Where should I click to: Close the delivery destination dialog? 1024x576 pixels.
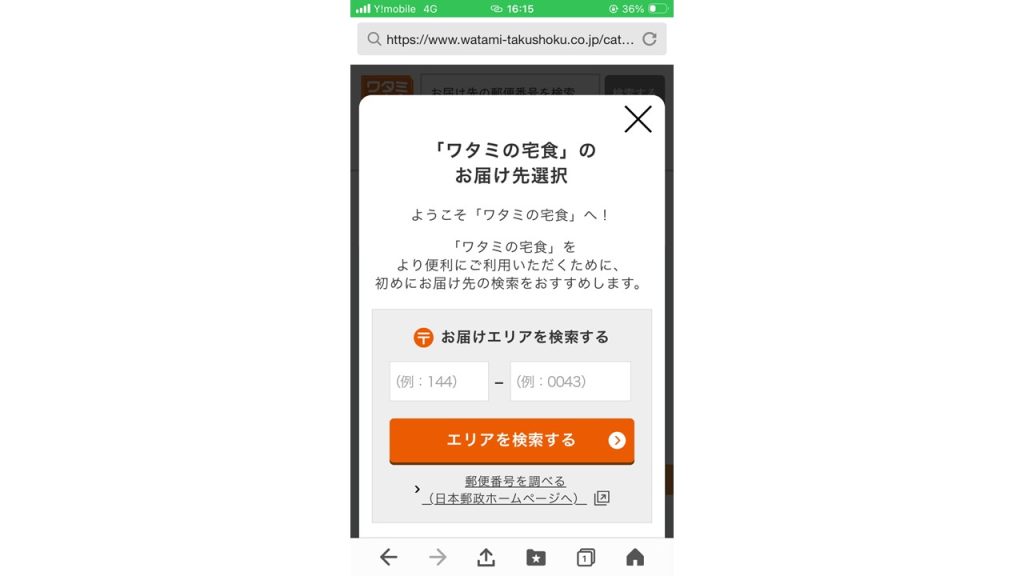coord(637,120)
